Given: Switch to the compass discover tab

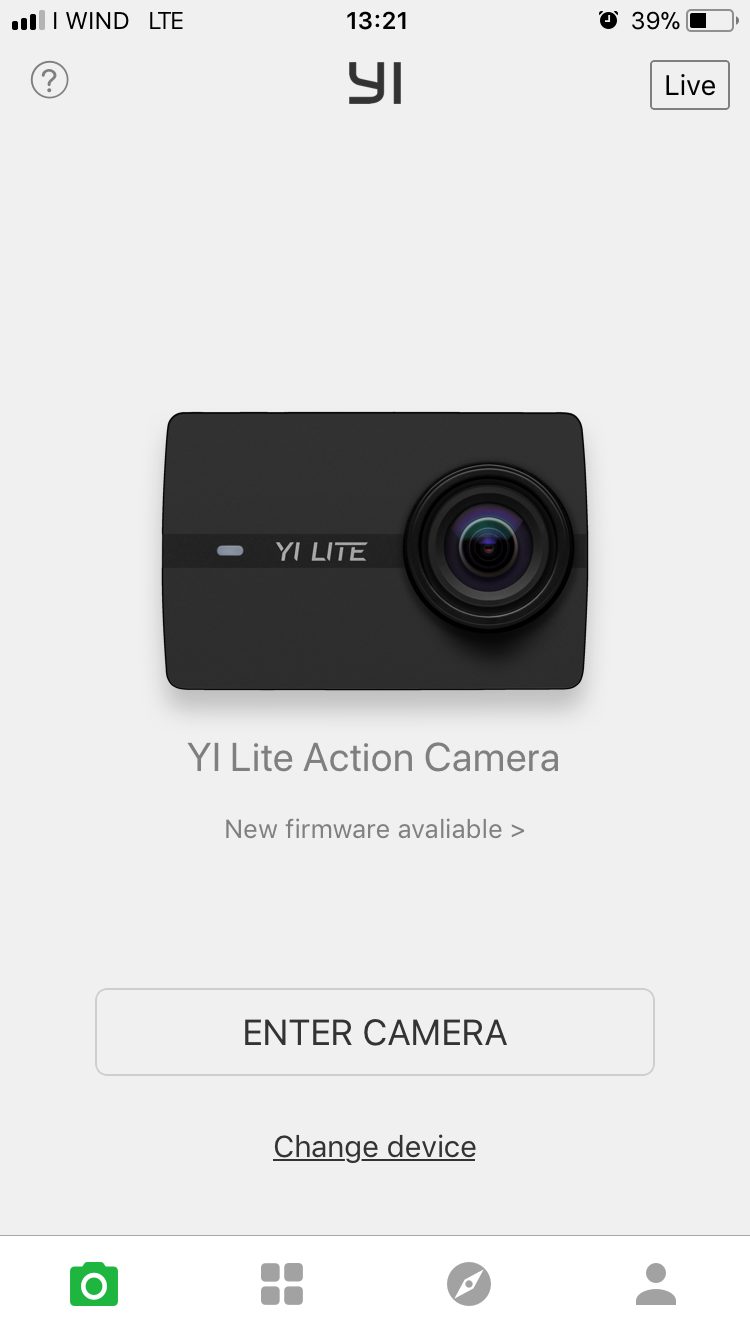Looking at the screenshot, I should tap(468, 1284).
